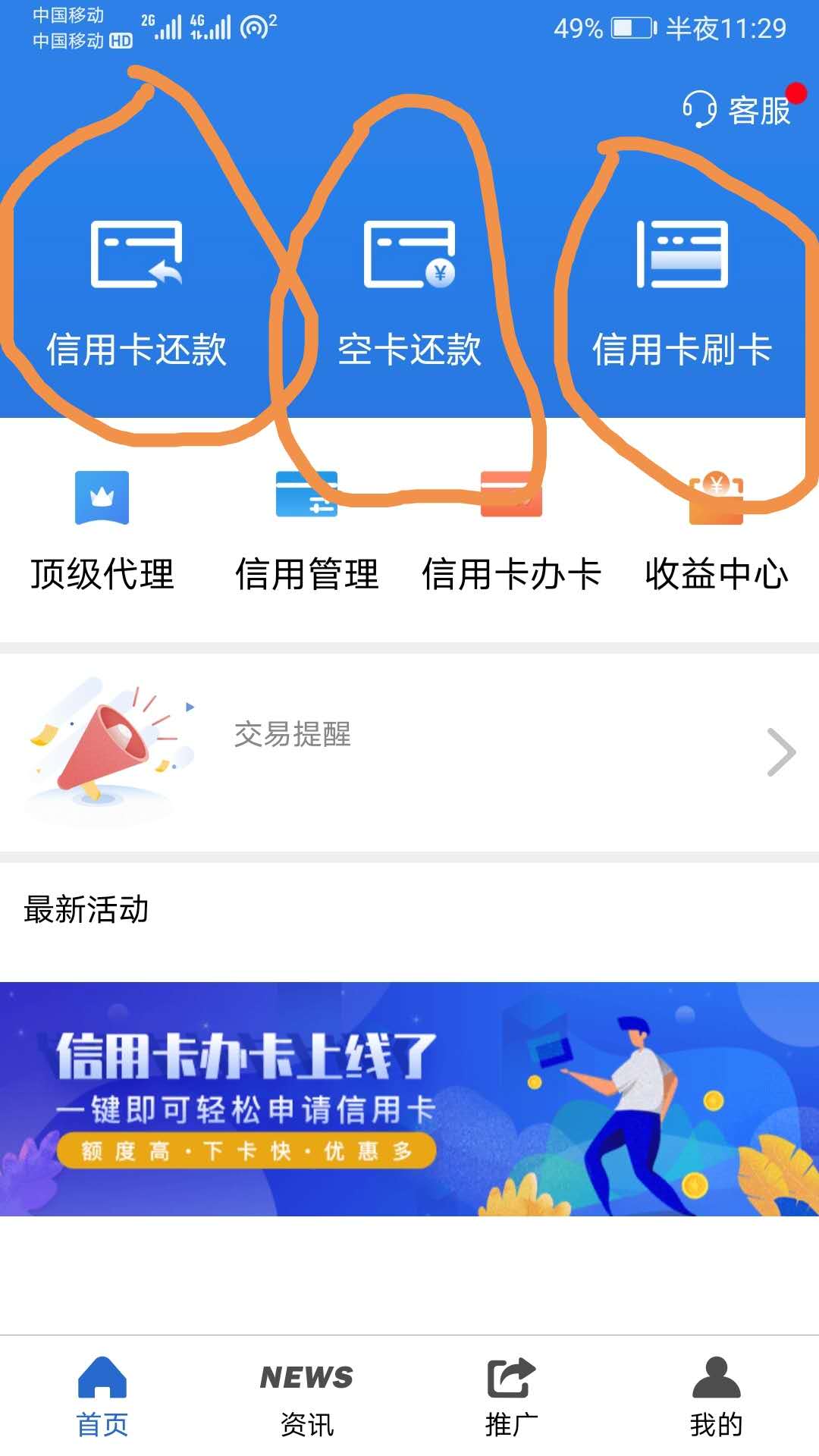
Task: Switch to the 我的 profile tab
Action: point(716,1397)
